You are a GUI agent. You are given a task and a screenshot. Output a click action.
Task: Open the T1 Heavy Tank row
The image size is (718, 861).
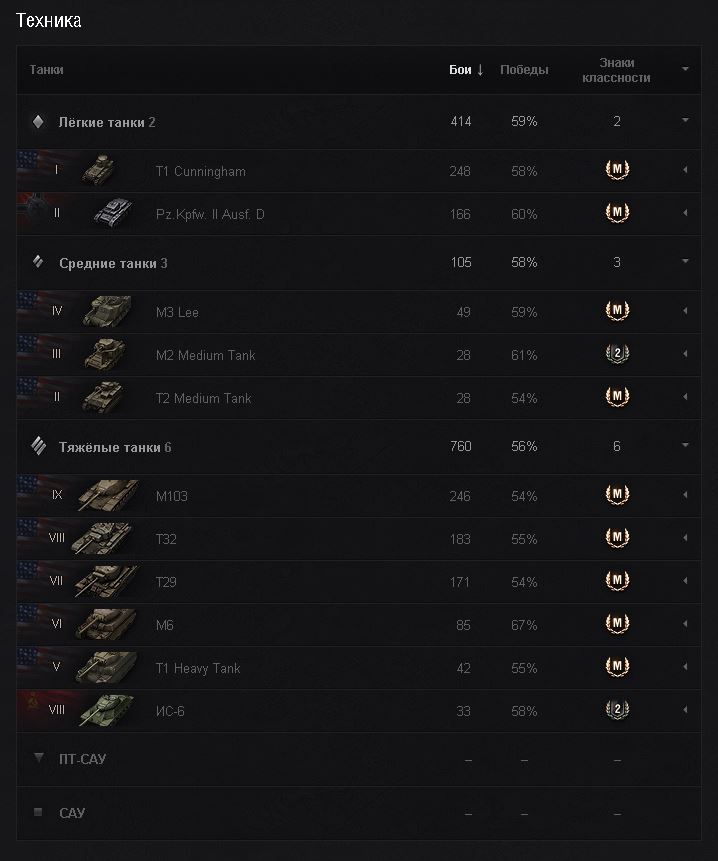pyautogui.click(x=197, y=668)
